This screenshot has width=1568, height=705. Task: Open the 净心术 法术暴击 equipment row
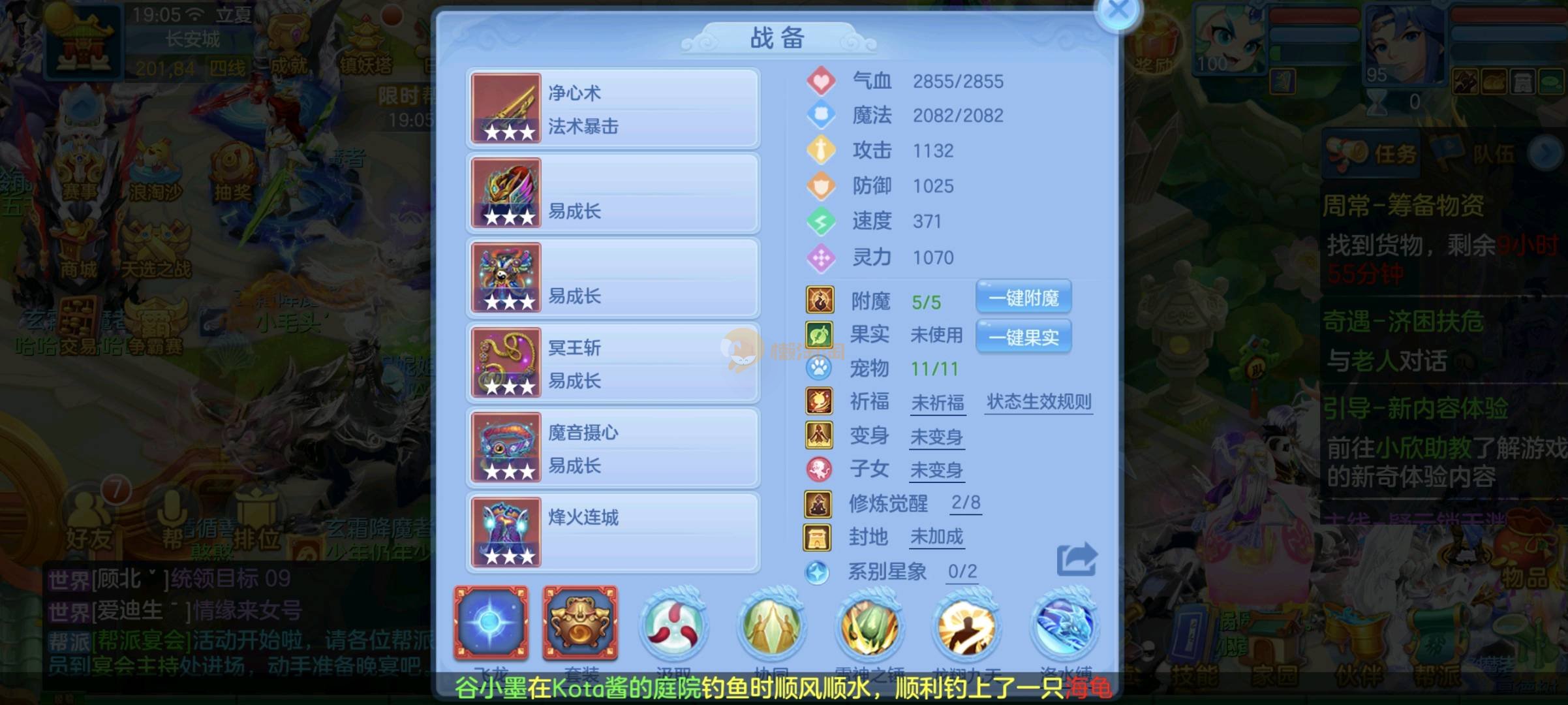pyautogui.click(x=613, y=108)
